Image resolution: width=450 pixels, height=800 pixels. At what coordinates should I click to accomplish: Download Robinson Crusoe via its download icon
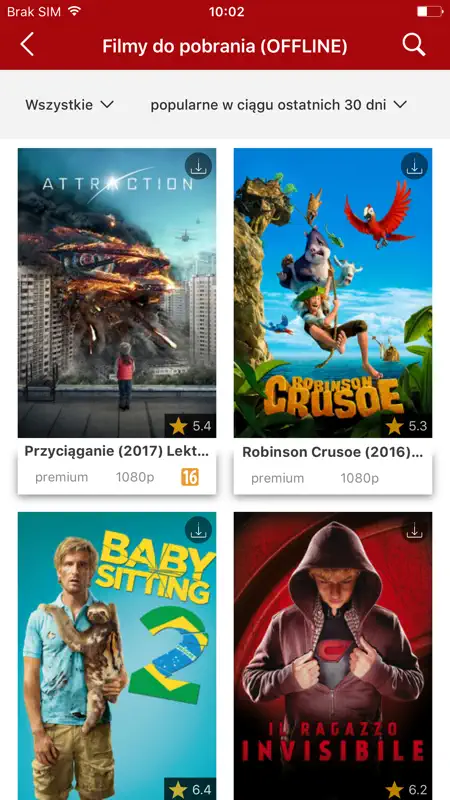pos(414,166)
